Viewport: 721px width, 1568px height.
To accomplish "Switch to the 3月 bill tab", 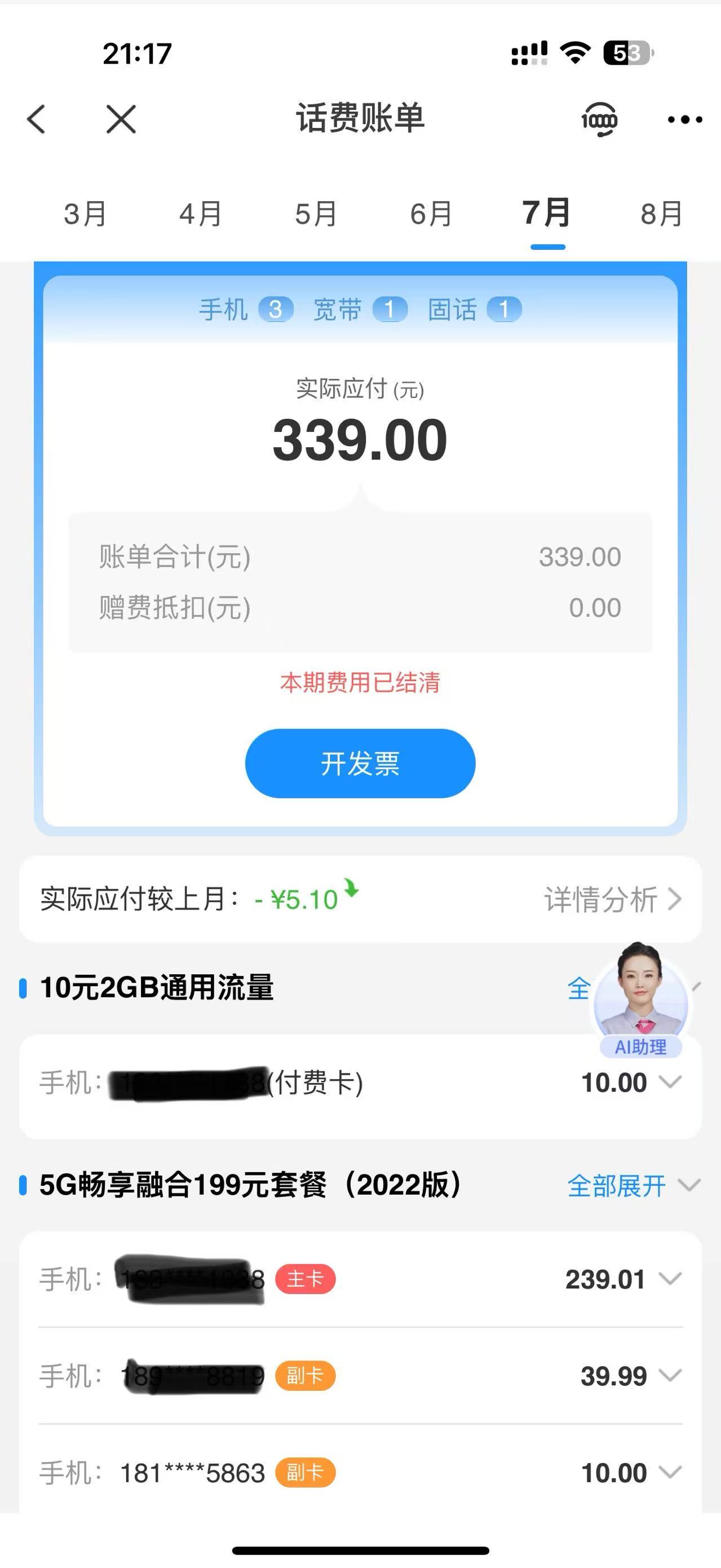I will coord(85,214).
